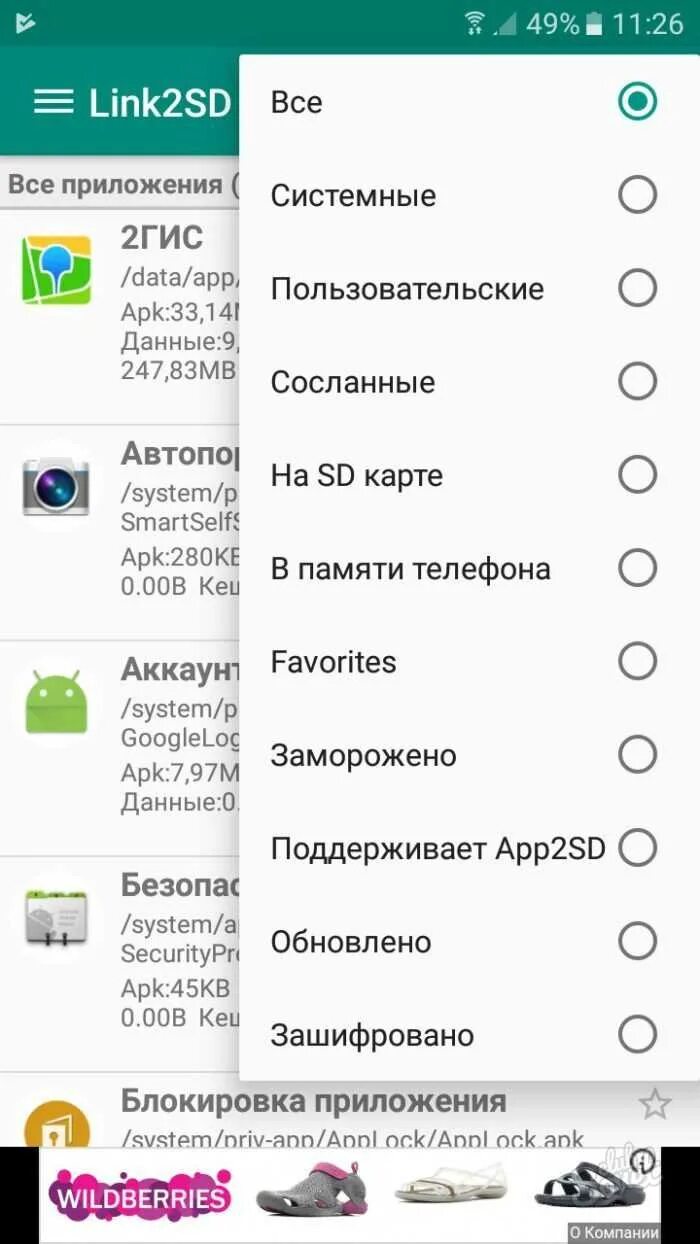The image size is (700, 1244).
Task: Filter the list by Favorites
Action: click(x=637, y=661)
